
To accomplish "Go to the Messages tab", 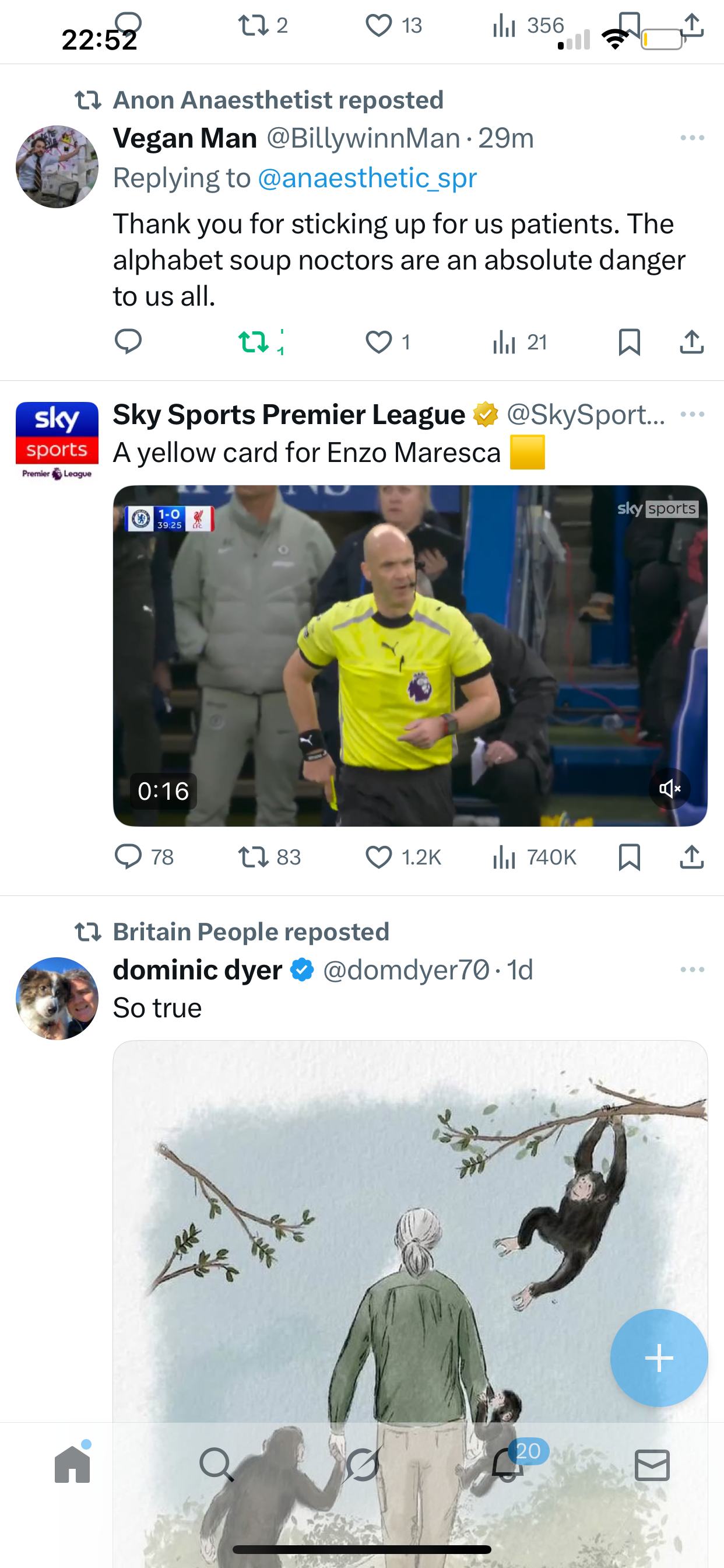I will [x=652, y=1465].
